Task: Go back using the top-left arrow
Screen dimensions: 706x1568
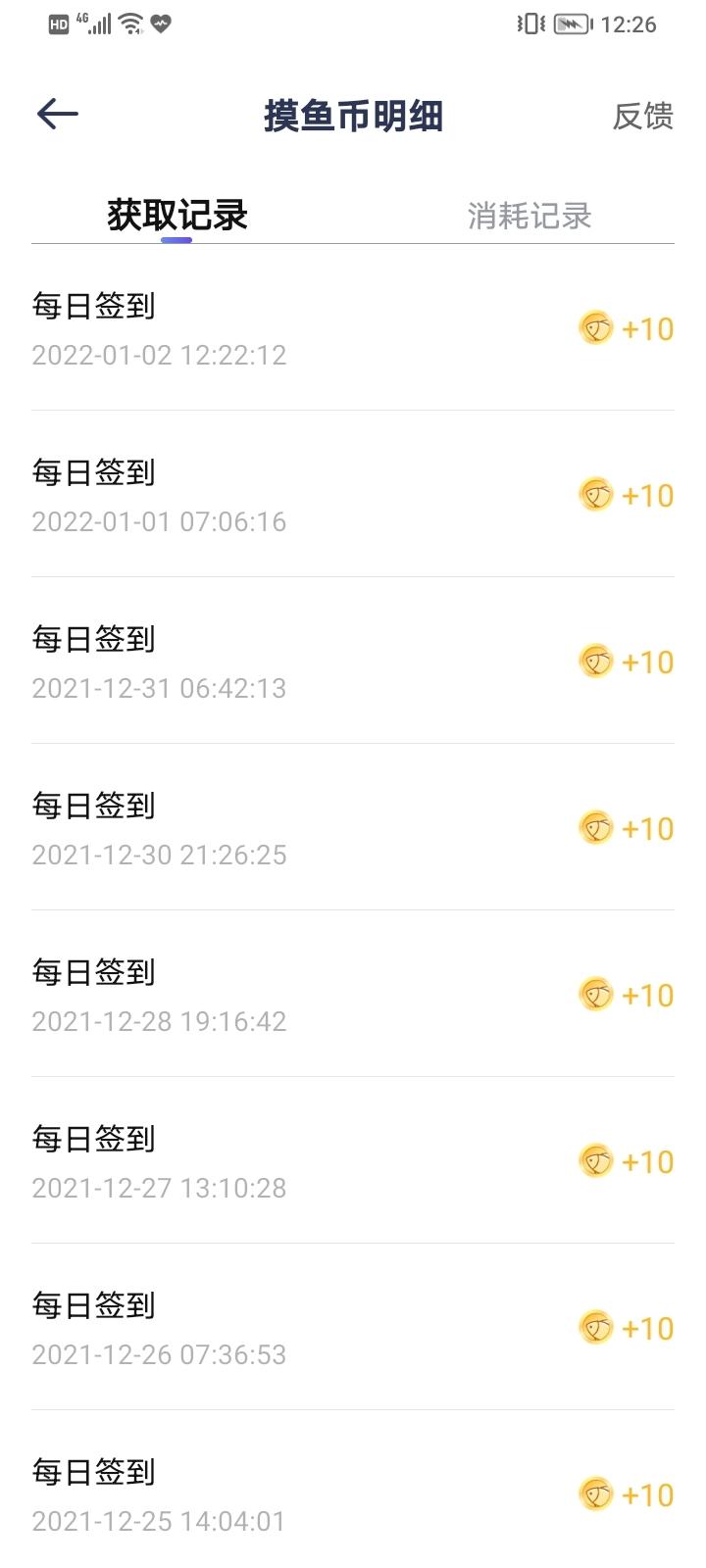Action: click(x=57, y=115)
